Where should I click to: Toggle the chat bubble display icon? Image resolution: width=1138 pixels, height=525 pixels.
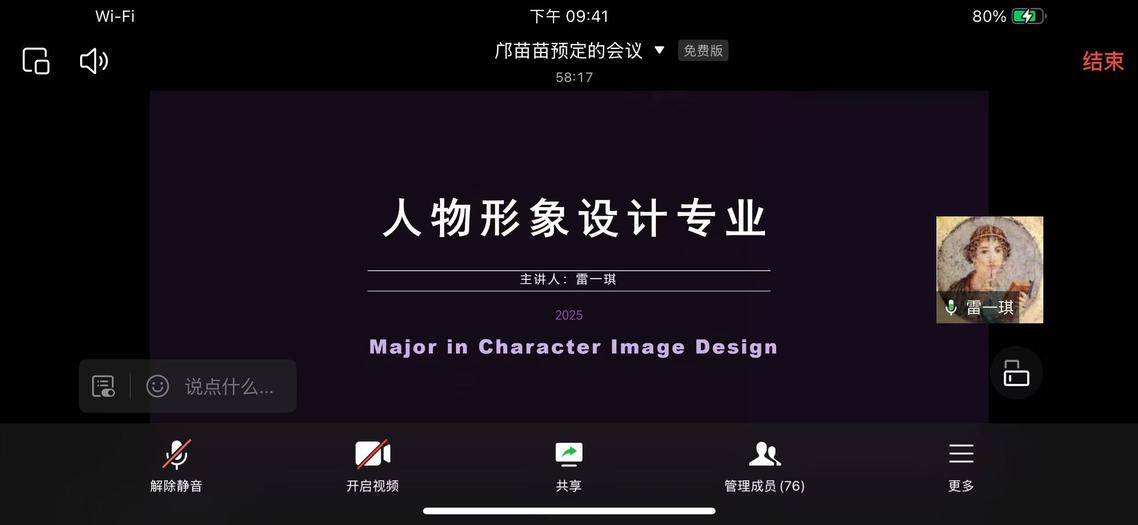tap(103, 386)
